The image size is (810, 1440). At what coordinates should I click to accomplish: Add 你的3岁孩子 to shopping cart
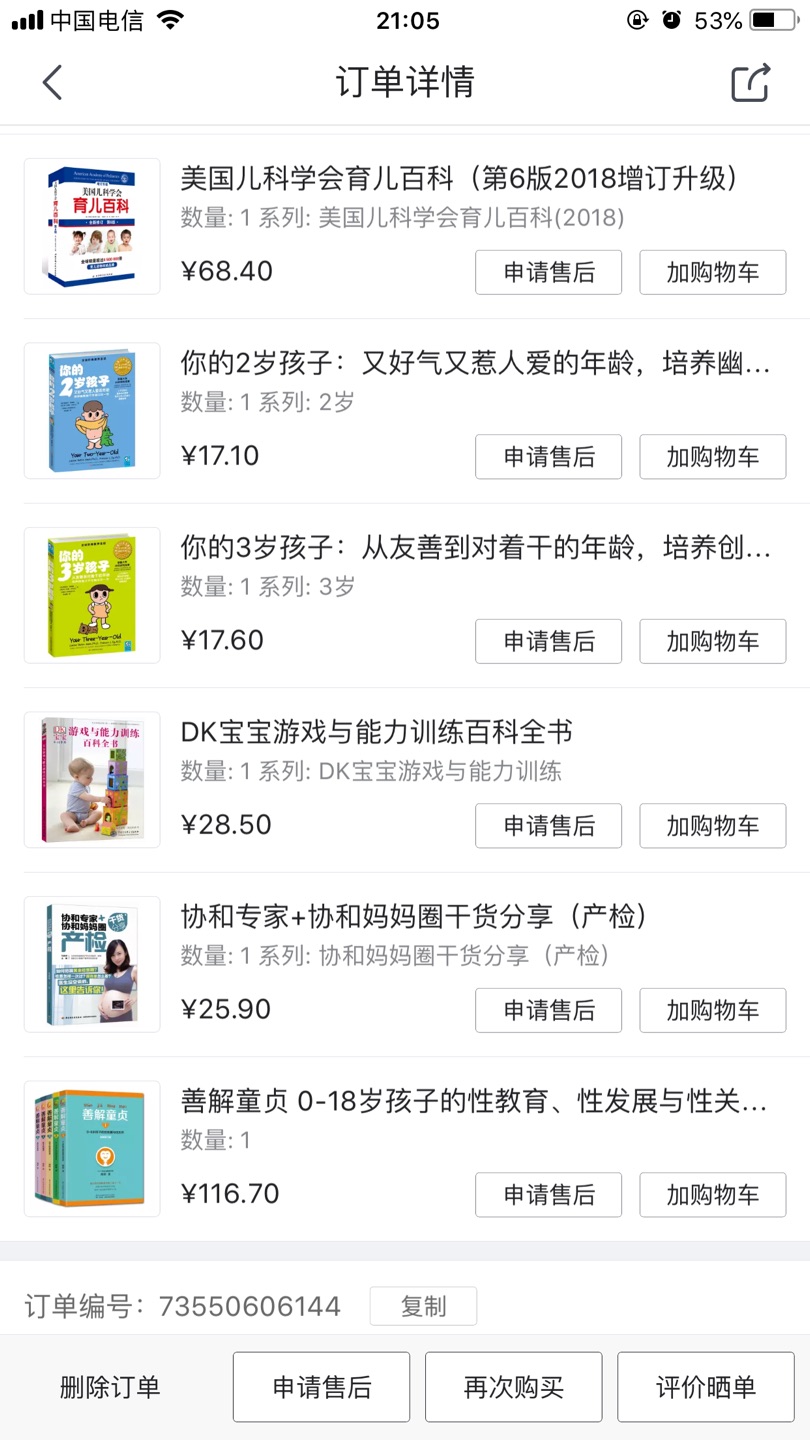coord(712,641)
